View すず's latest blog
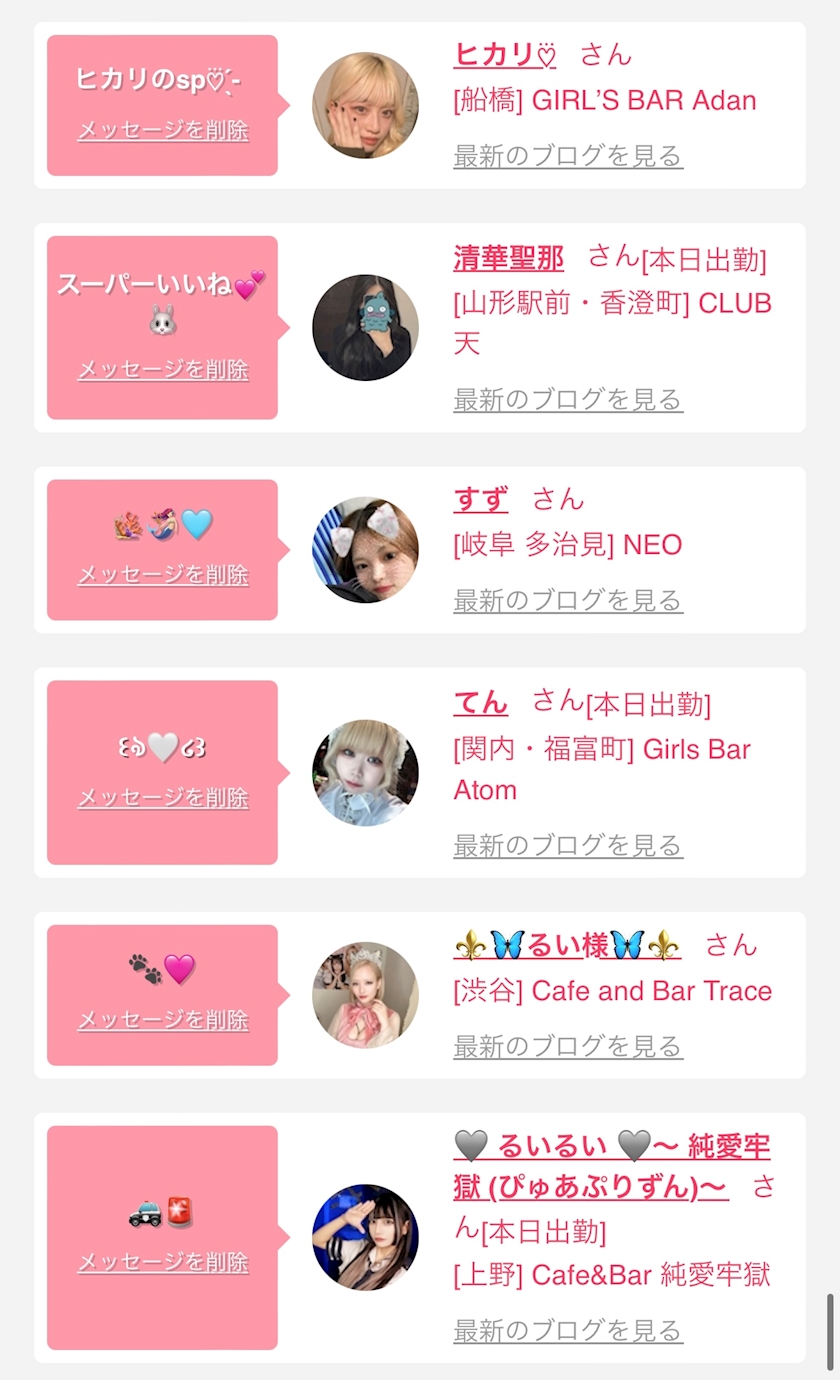 pos(568,600)
